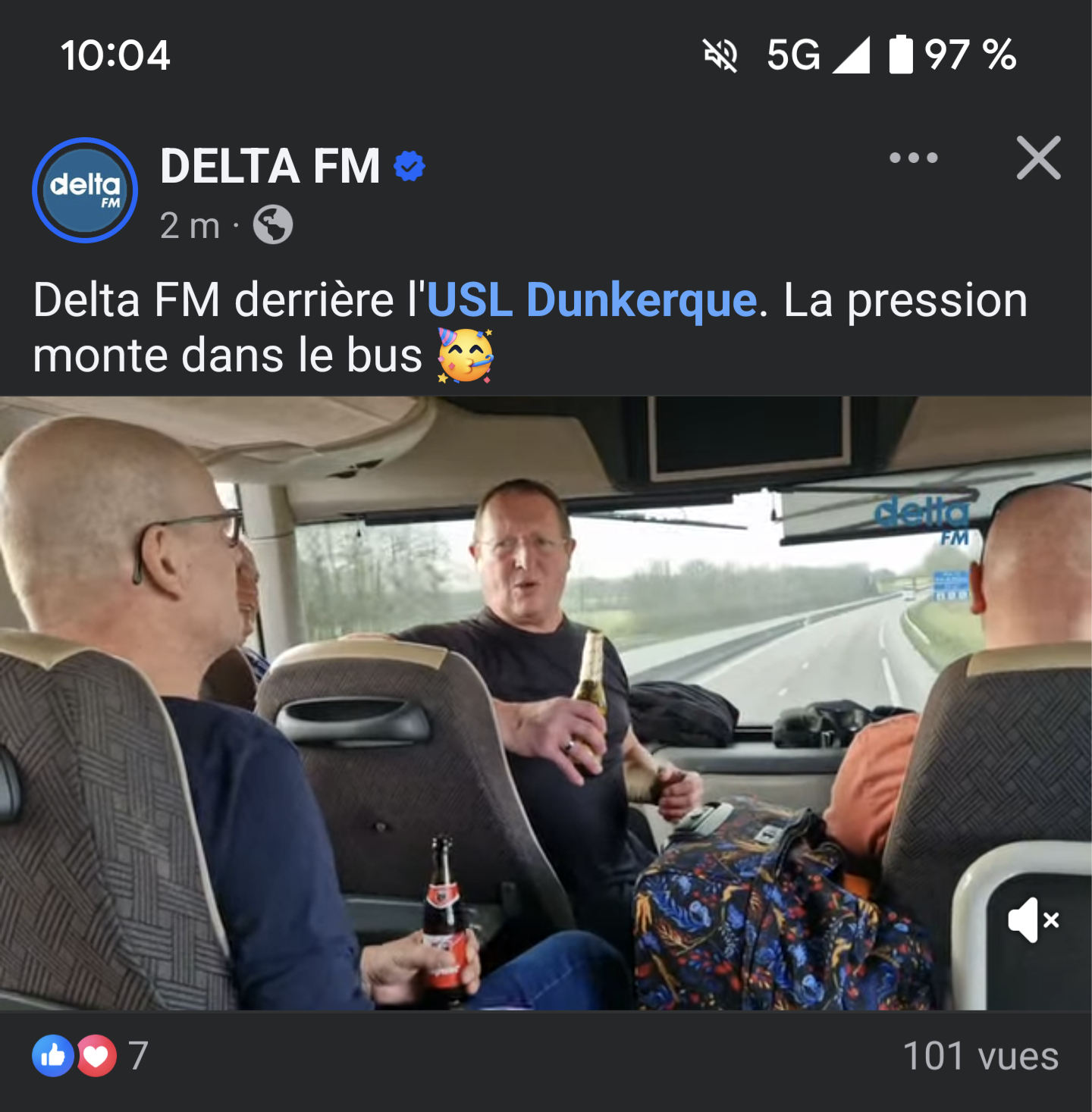Tap the DELTA FM page name
The image size is (1092, 1112).
[270, 166]
